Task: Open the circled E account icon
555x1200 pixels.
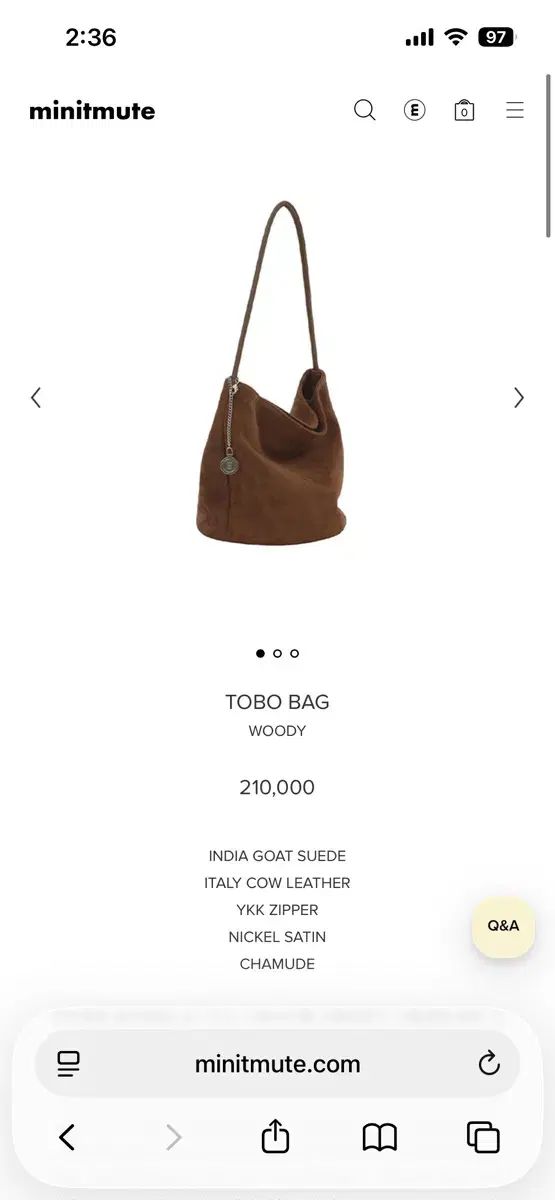Action: coord(414,110)
